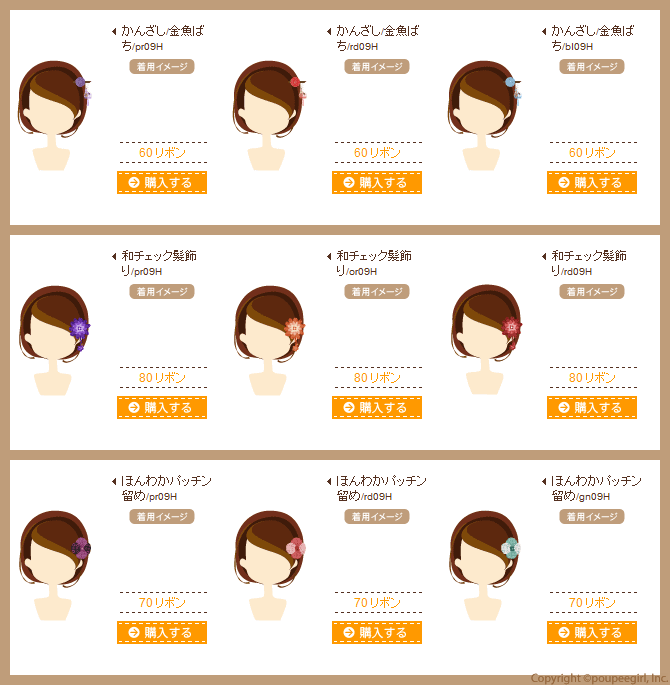Viewport: 670px width, 685px height.
Task: Tap 着用イメージ for かんざし/金魚ばち pr09H
Action: pos(162,67)
